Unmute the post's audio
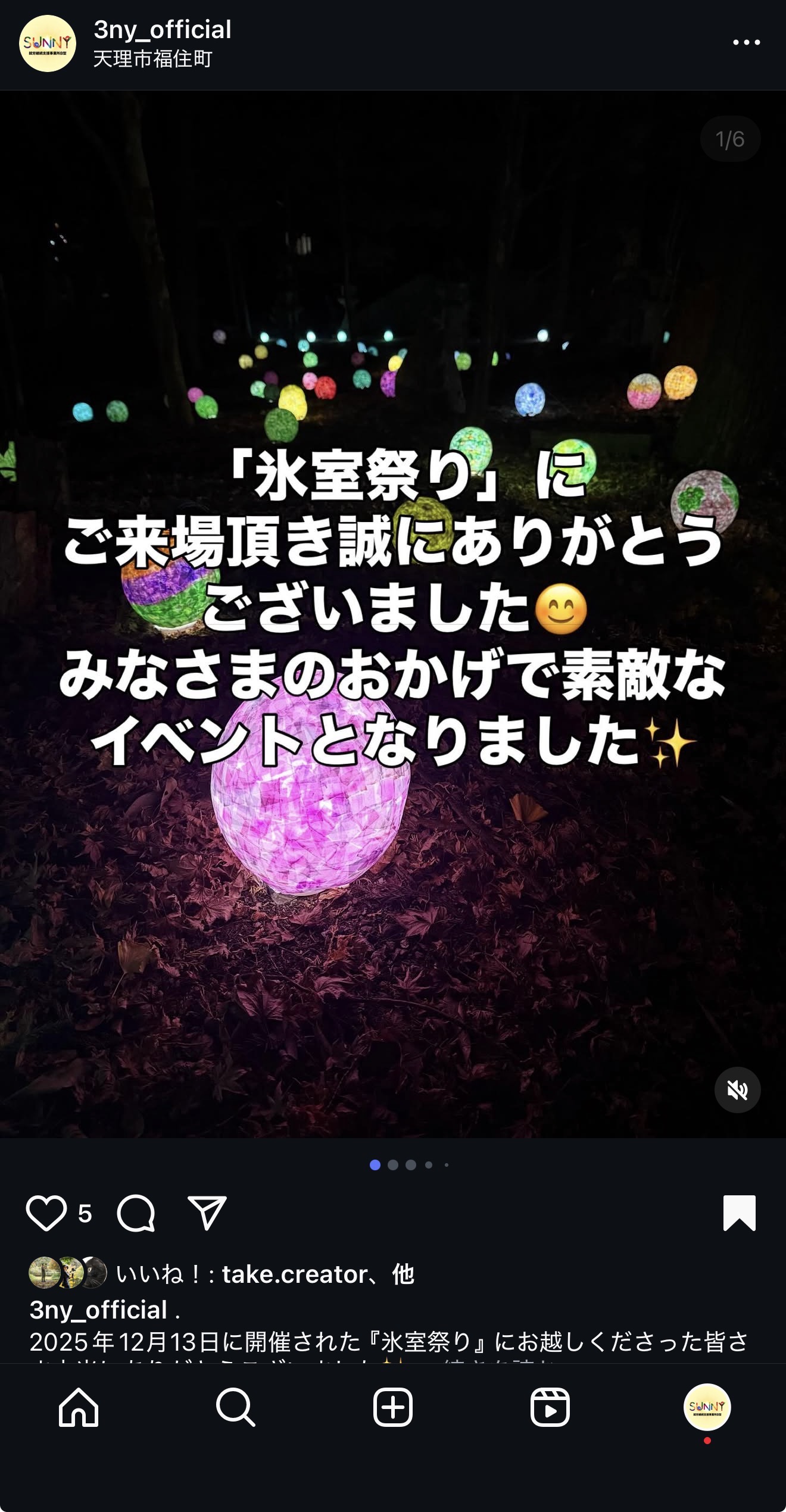The width and height of the screenshot is (786, 1512). click(737, 1090)
